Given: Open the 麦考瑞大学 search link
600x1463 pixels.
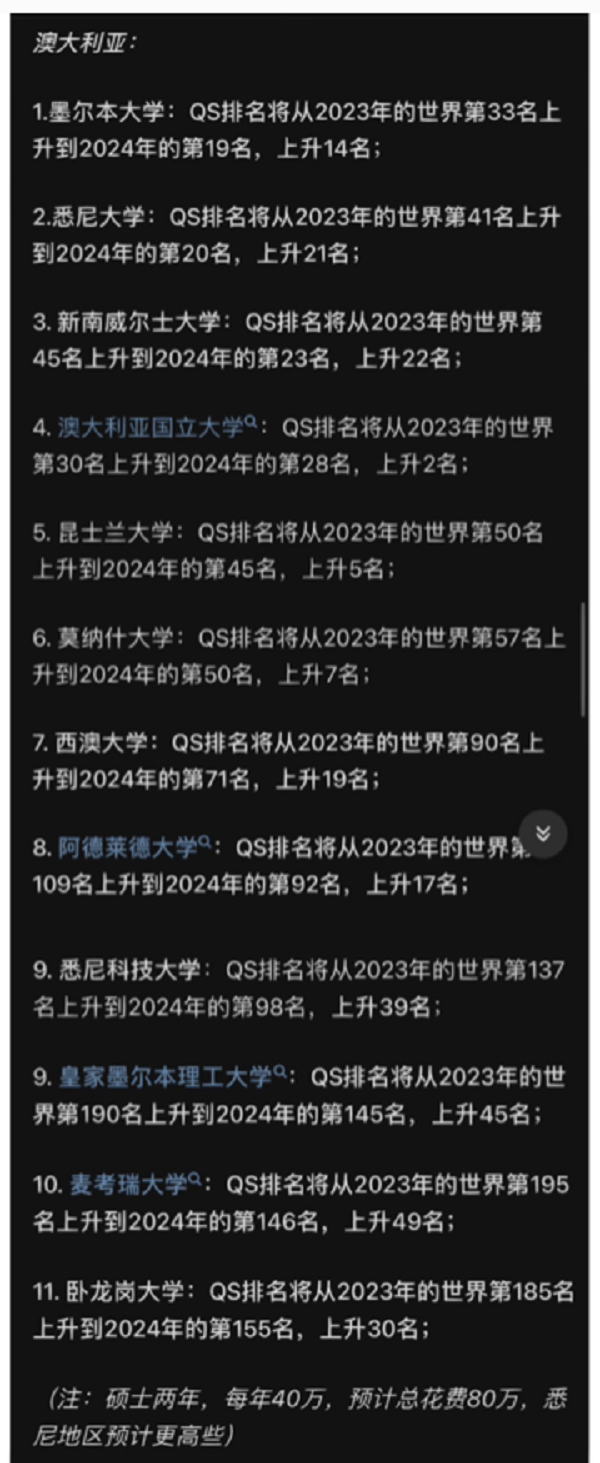Looking at the screenshot, I should (127, 1185).
